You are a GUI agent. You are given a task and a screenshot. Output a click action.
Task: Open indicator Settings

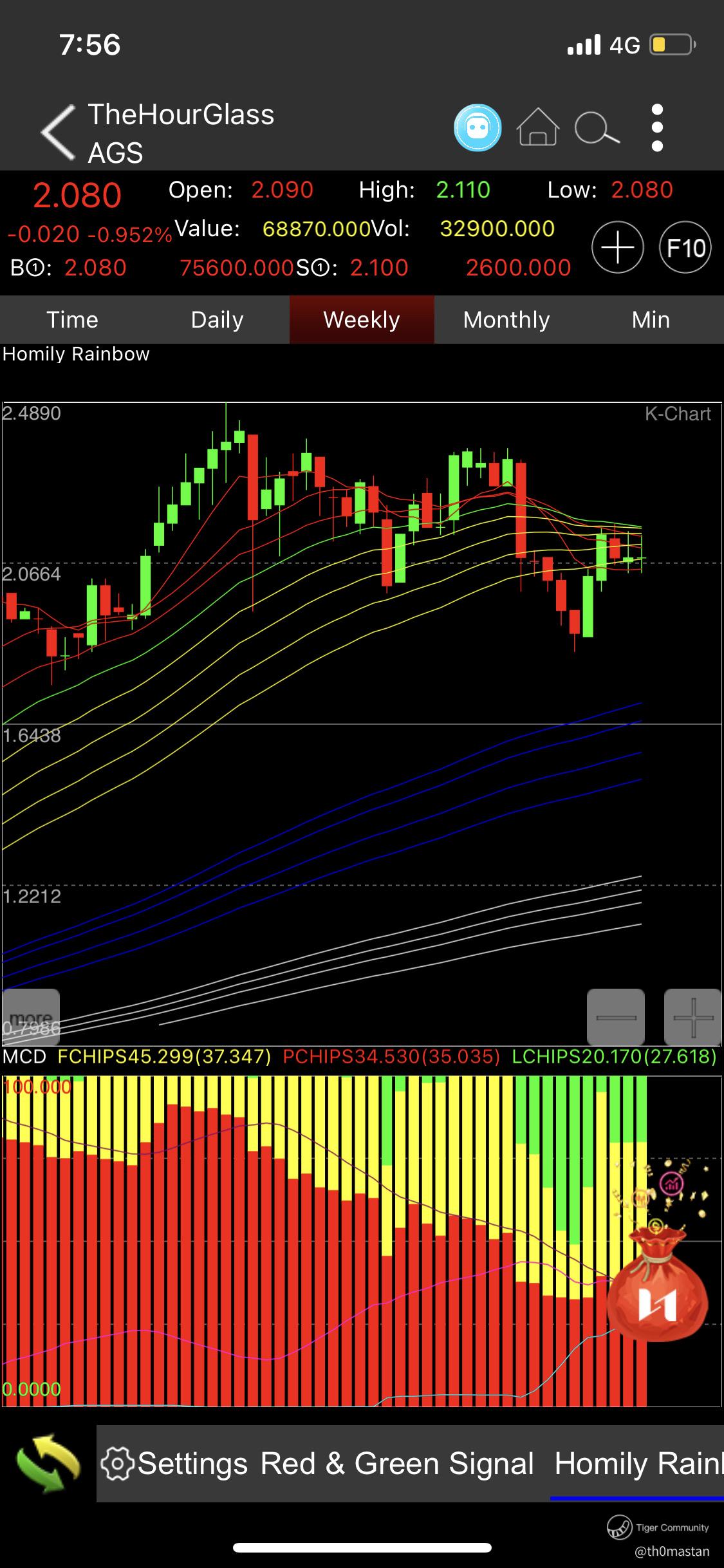[x=174, y=1463]
